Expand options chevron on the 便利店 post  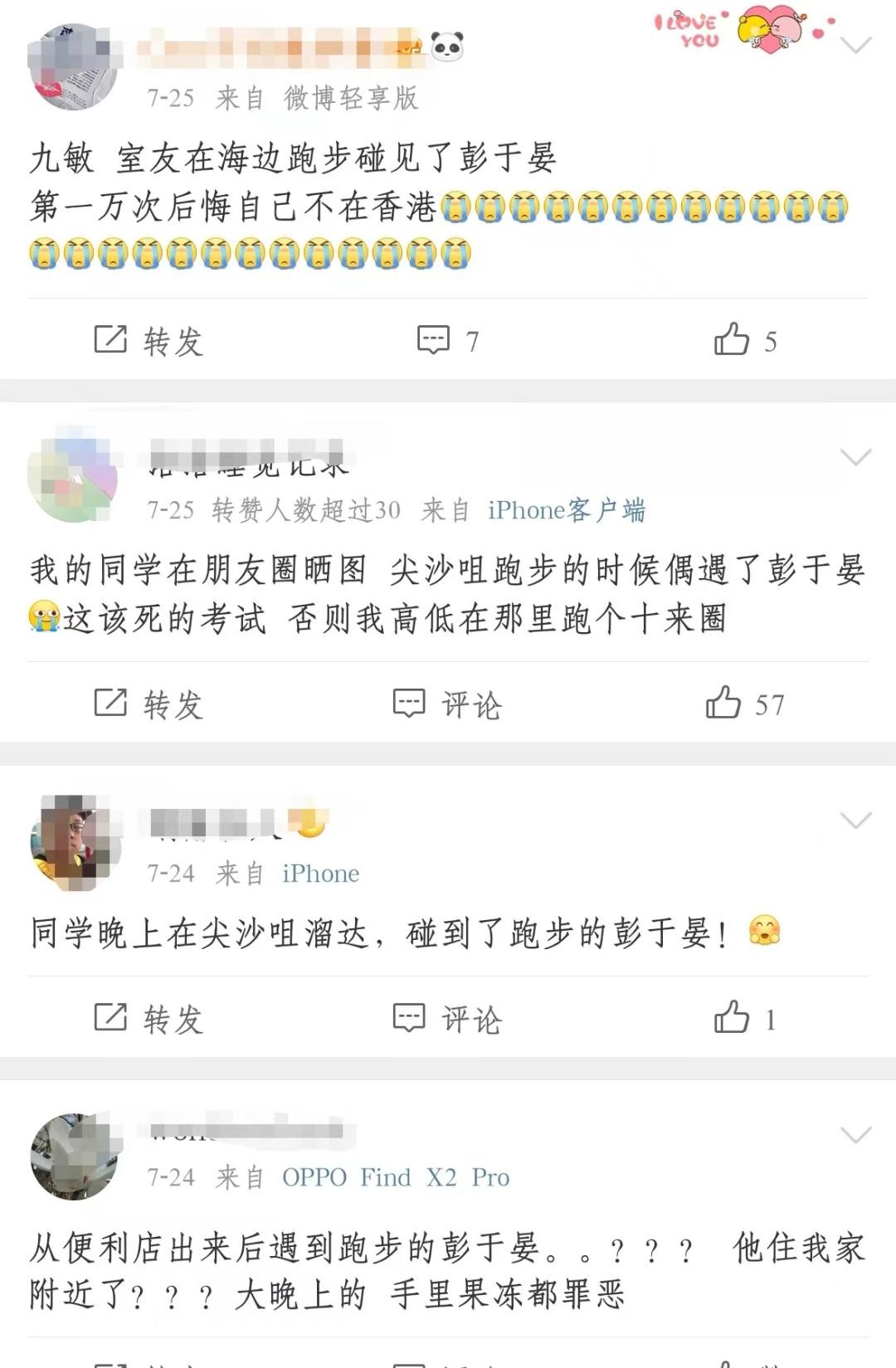tap(855, 1134)
